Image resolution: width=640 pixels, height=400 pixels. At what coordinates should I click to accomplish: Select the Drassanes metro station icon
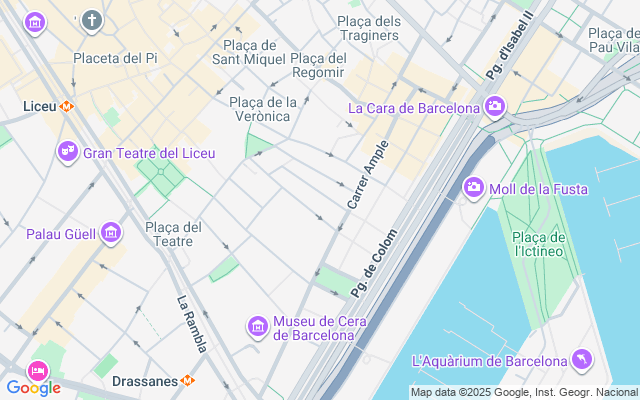tap(188, 380)
